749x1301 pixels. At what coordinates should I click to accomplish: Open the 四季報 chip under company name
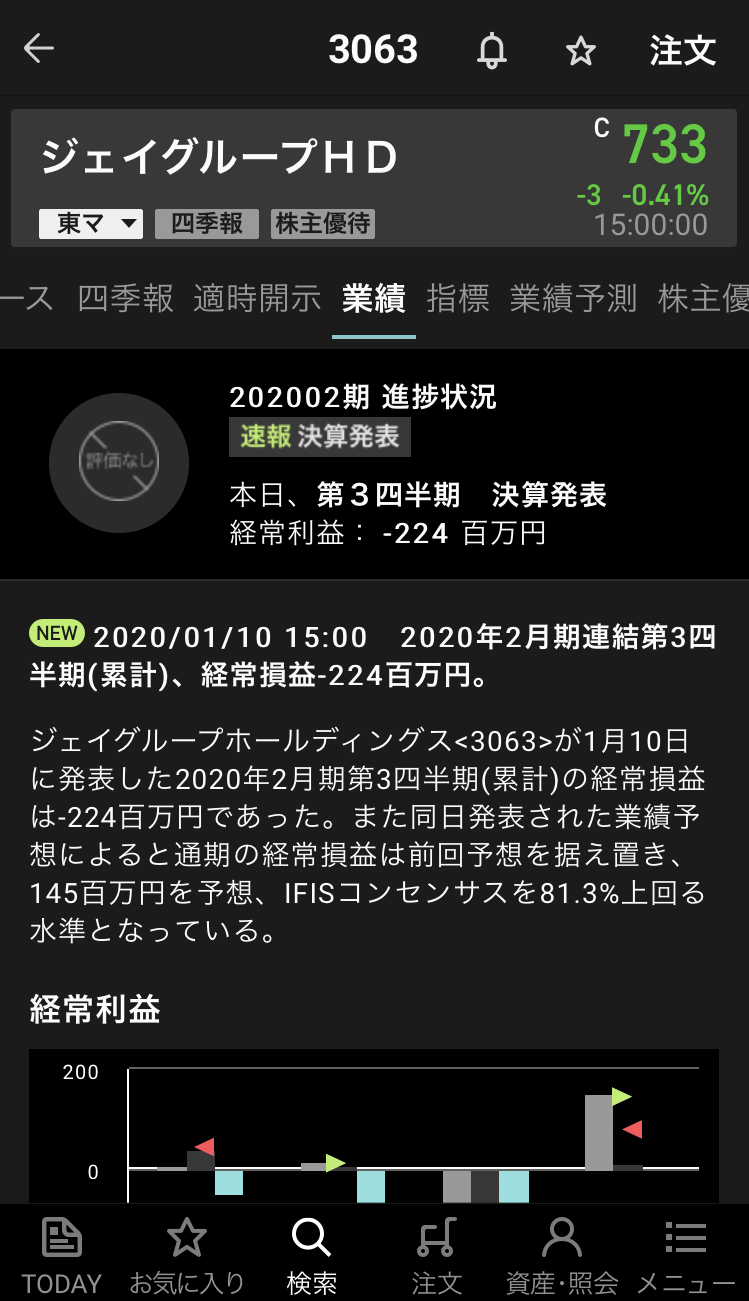207,224
